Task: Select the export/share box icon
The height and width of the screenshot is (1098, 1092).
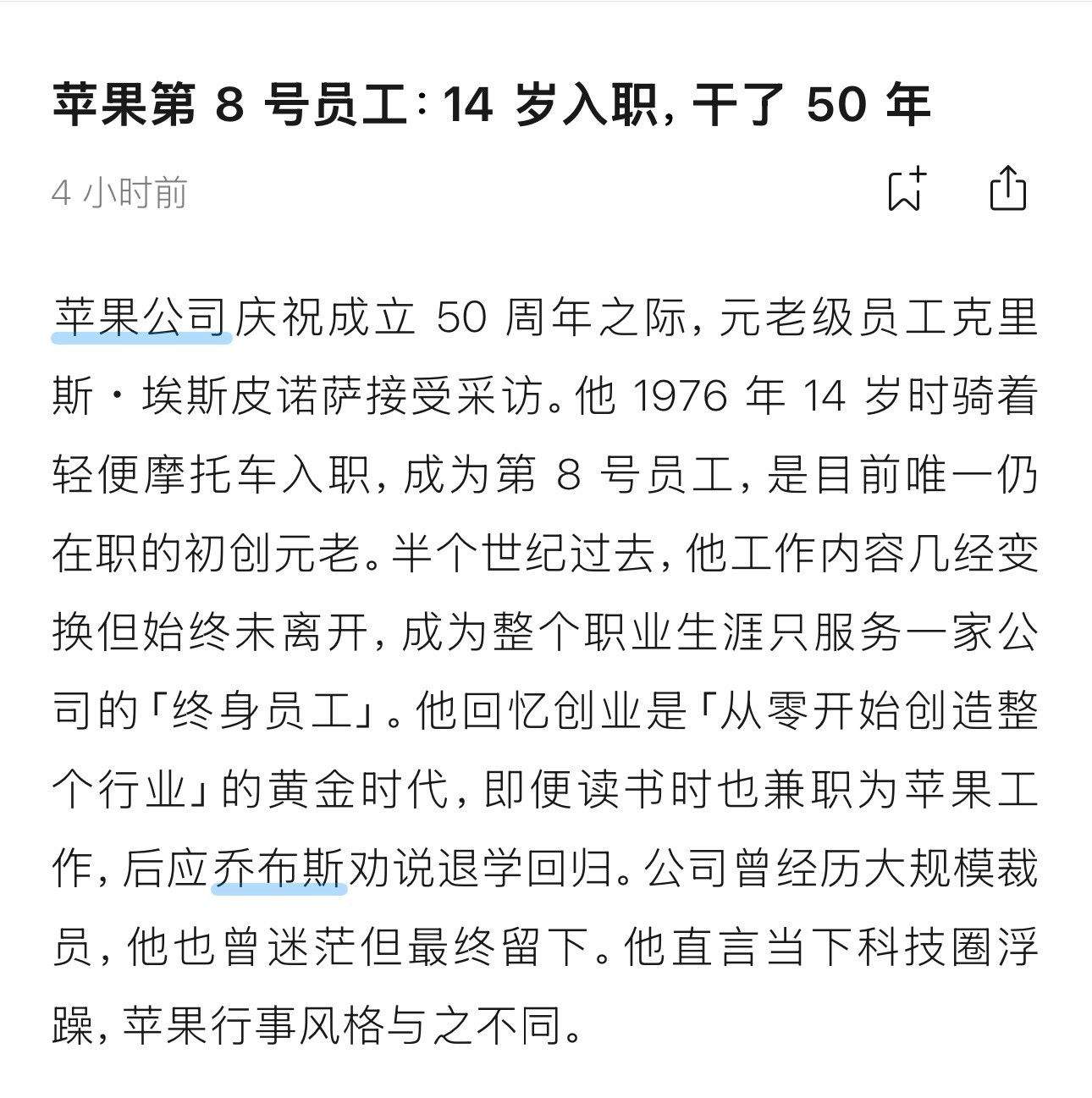Action: click(x=1007, y=190)
